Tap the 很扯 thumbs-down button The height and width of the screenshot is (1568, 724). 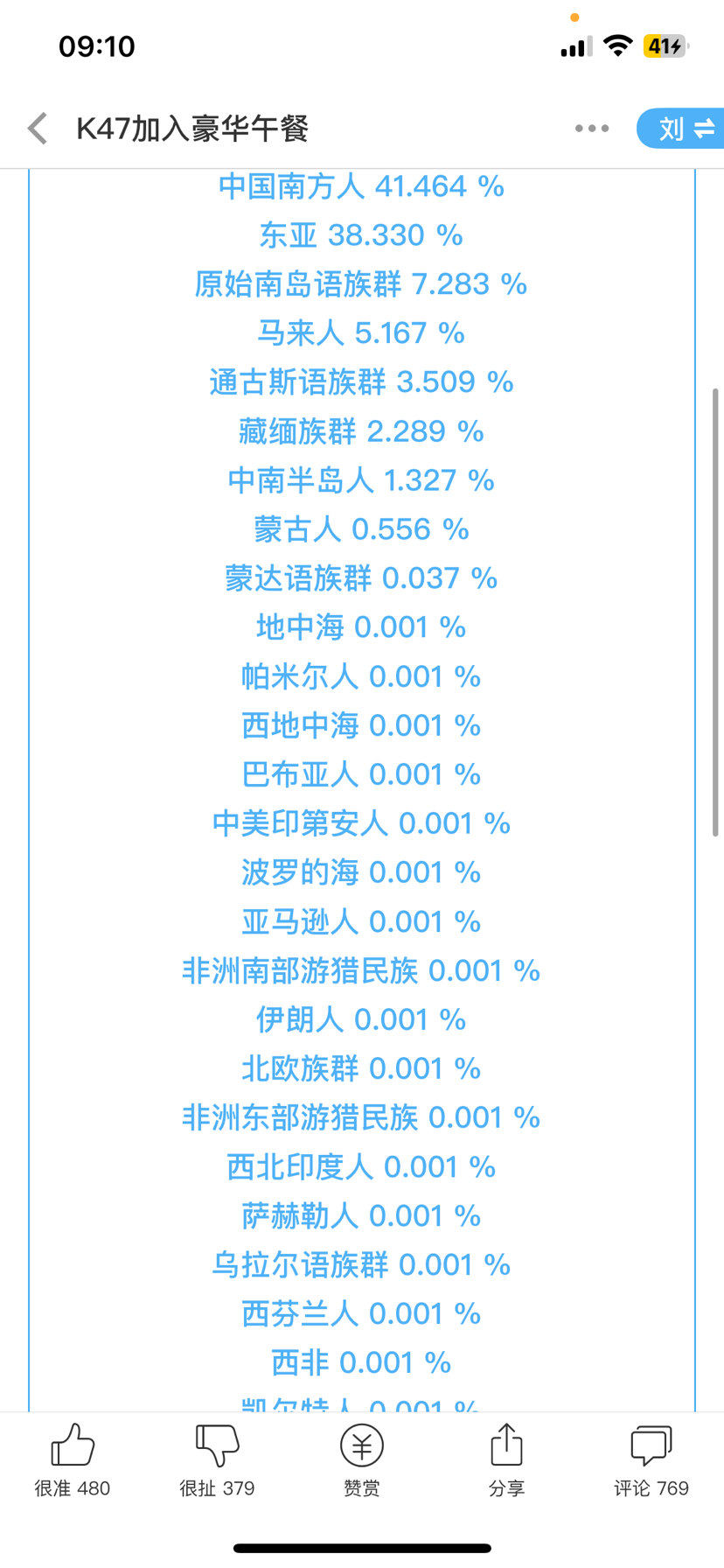pos(217,1460)
